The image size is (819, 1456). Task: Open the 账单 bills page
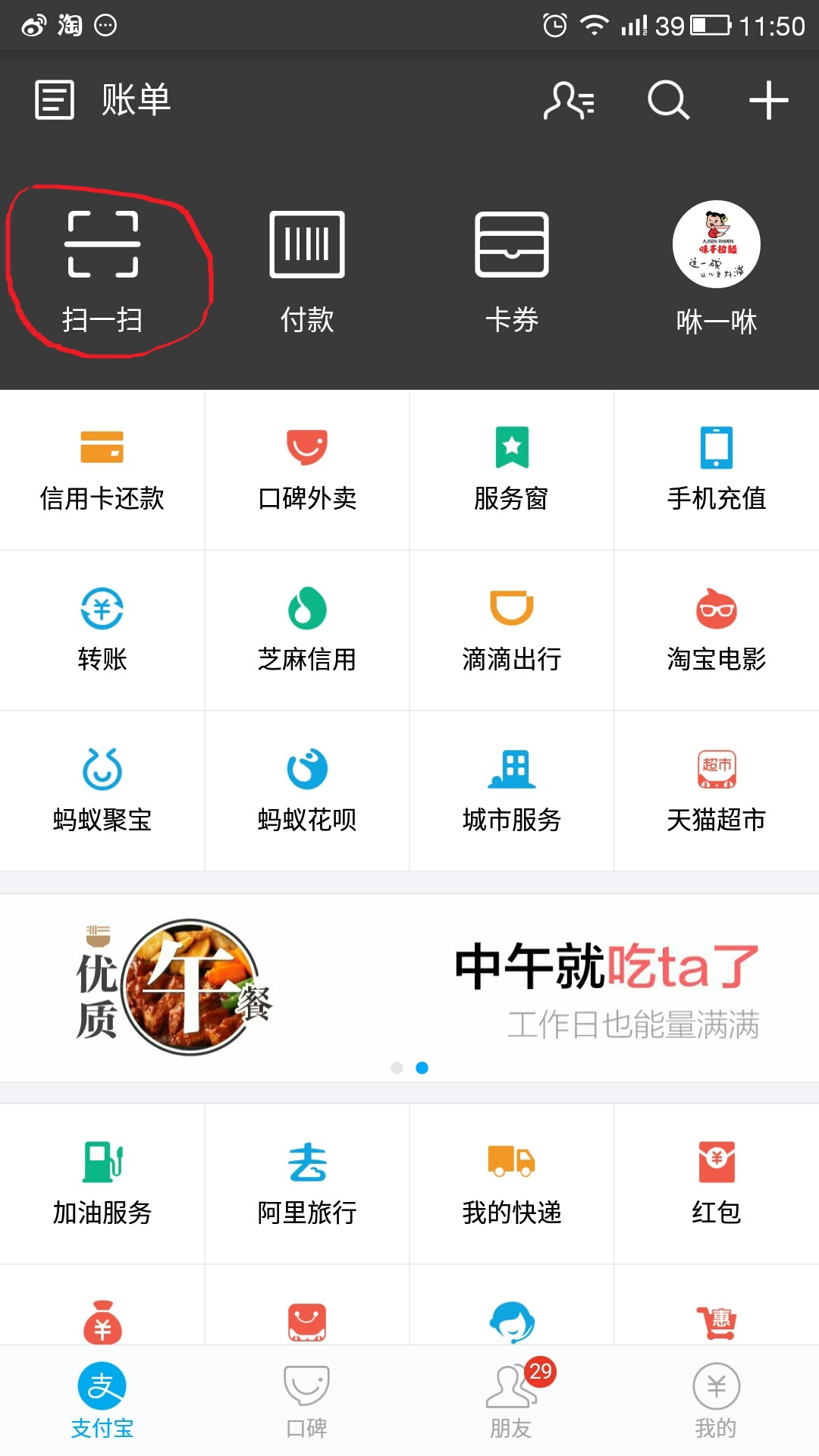(x=103, y=100)
